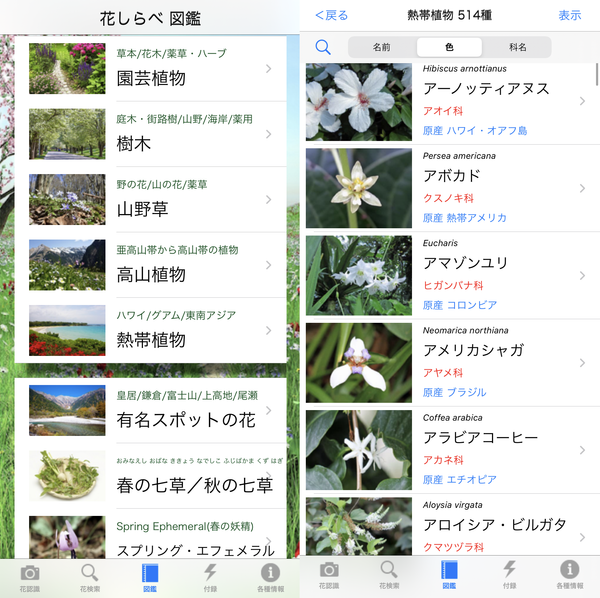The image size is (600, 598).
Task: Tap 表示 display options
Action: (570, 15)
